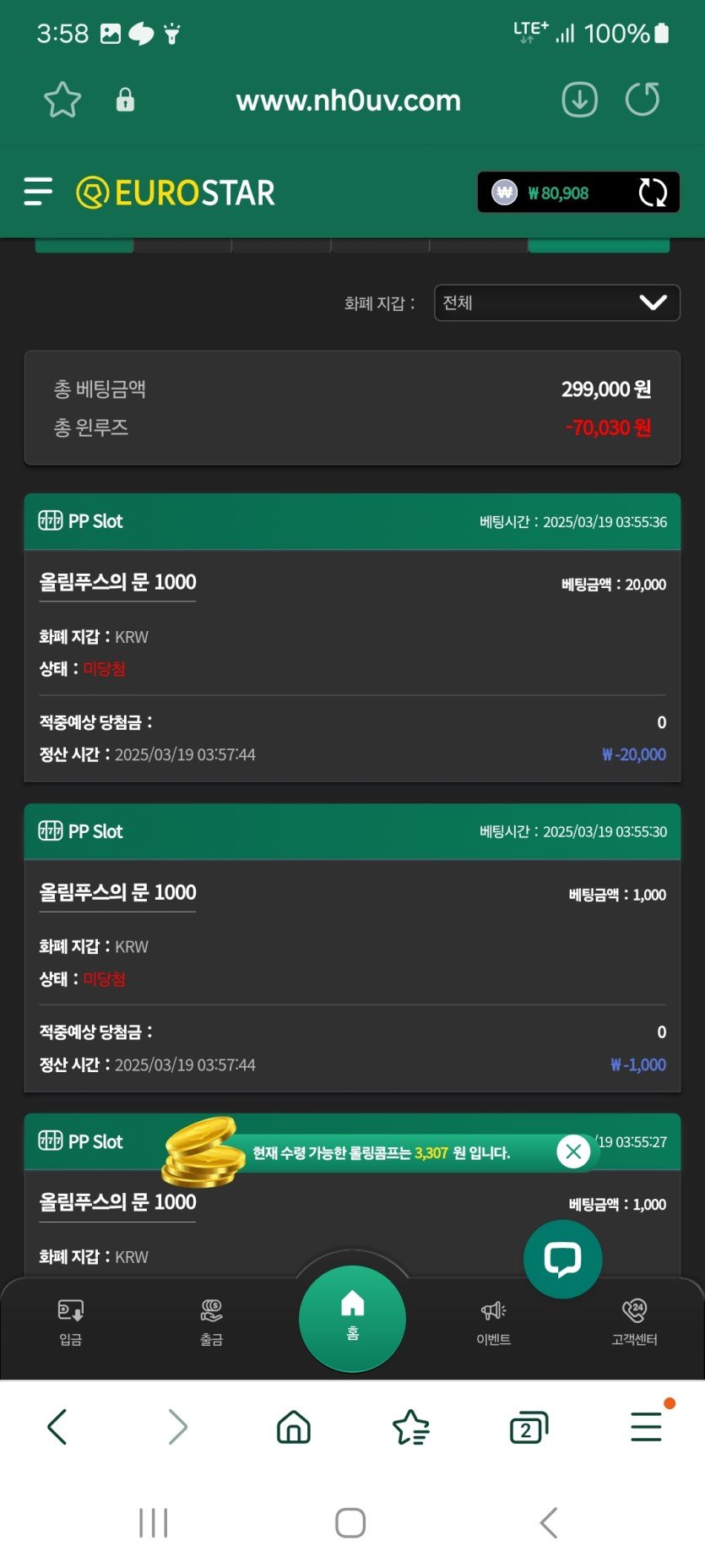
Task: Go back in the browser toolbar
Action: click(x=57, y=1427)
